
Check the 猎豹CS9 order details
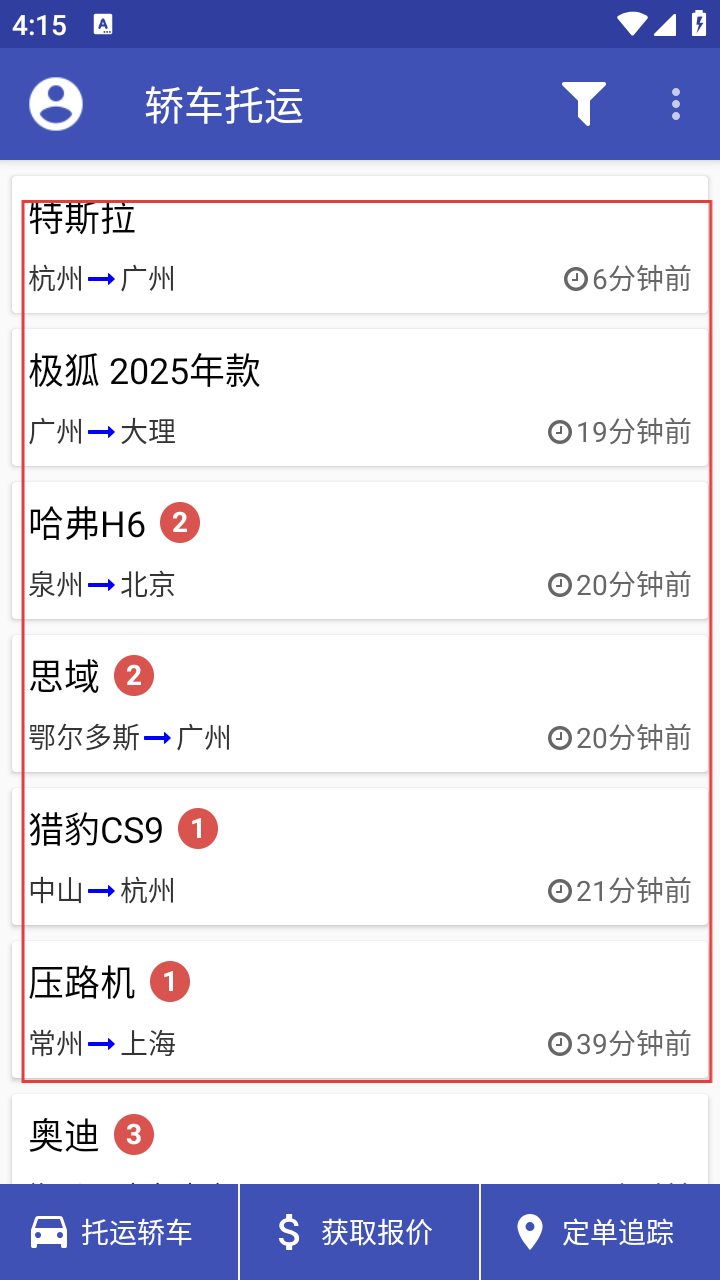click(x=360, y=857)
